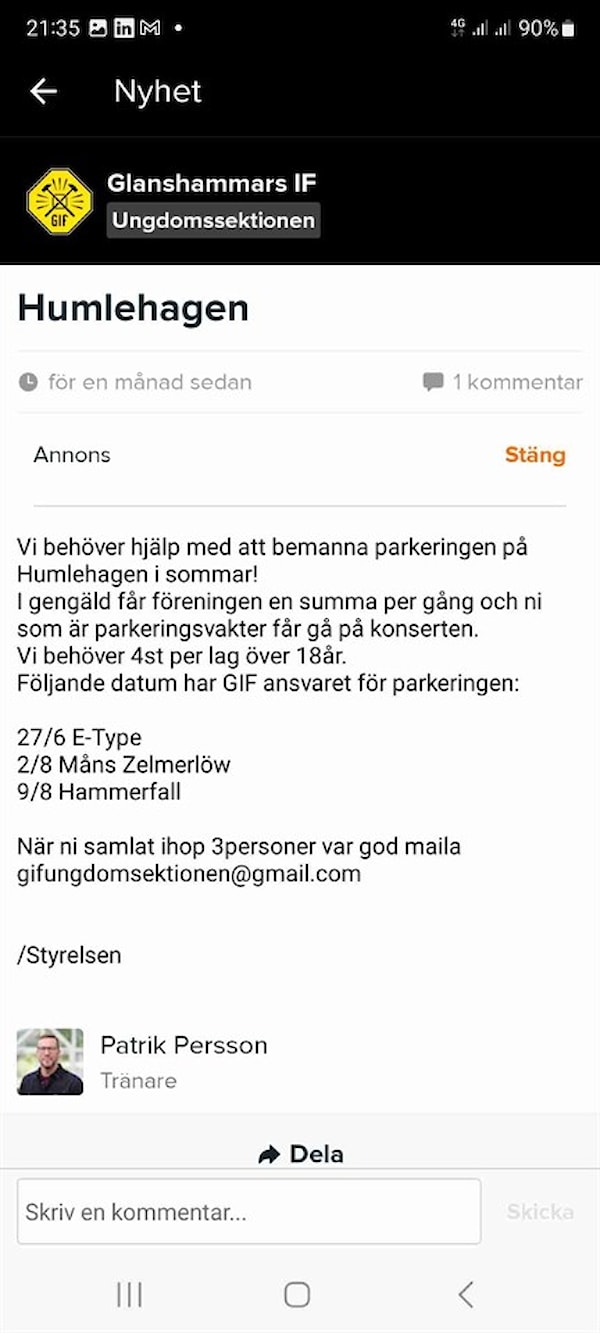Close the Annons ad with Stäng
The width and height of the screenshot is (600, 1333).
pyautogui.click(x=535, y=455)
